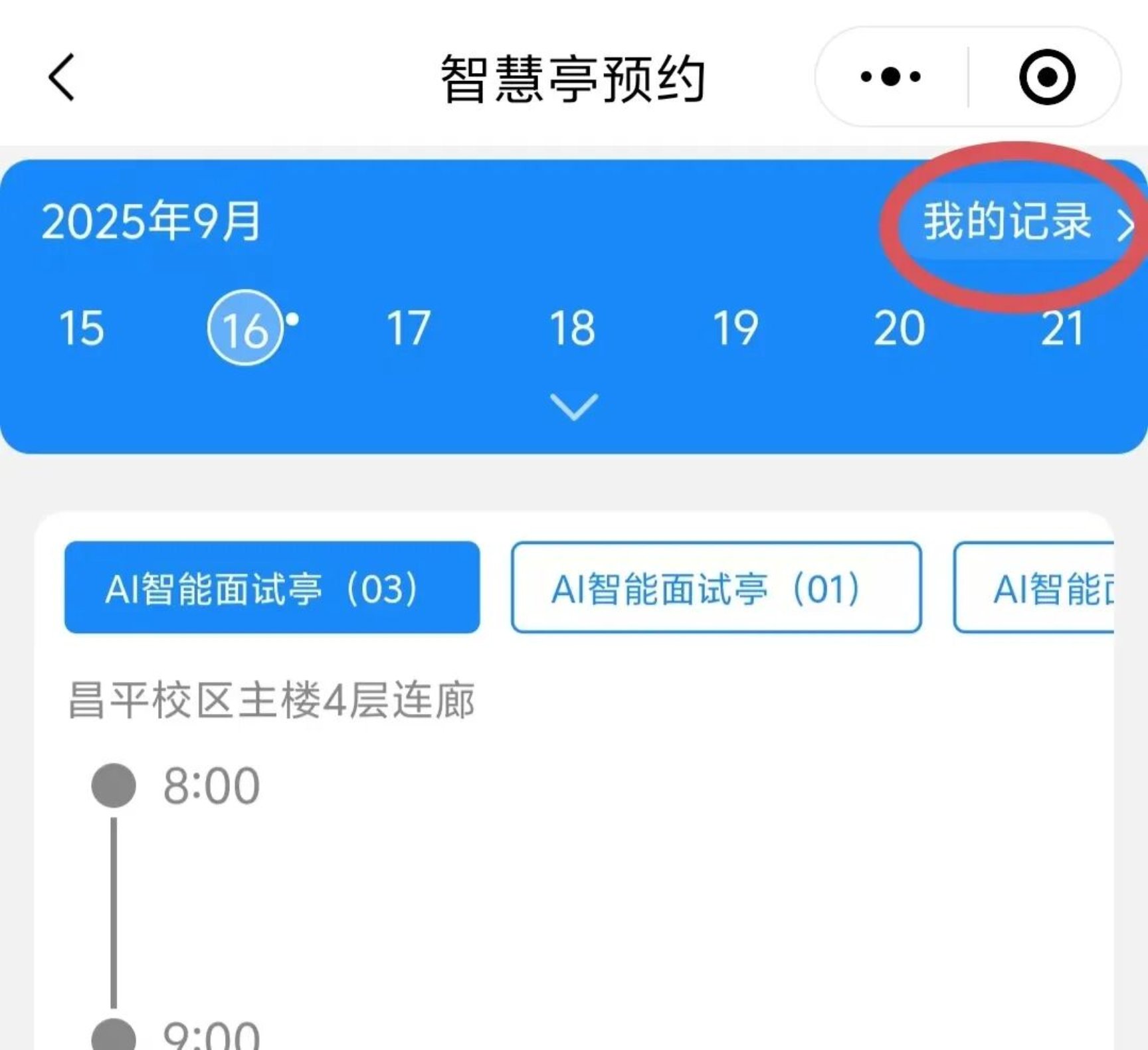Close the mini program via circle icon
Screen dimensions: 1148x1050
(1046, 77)
